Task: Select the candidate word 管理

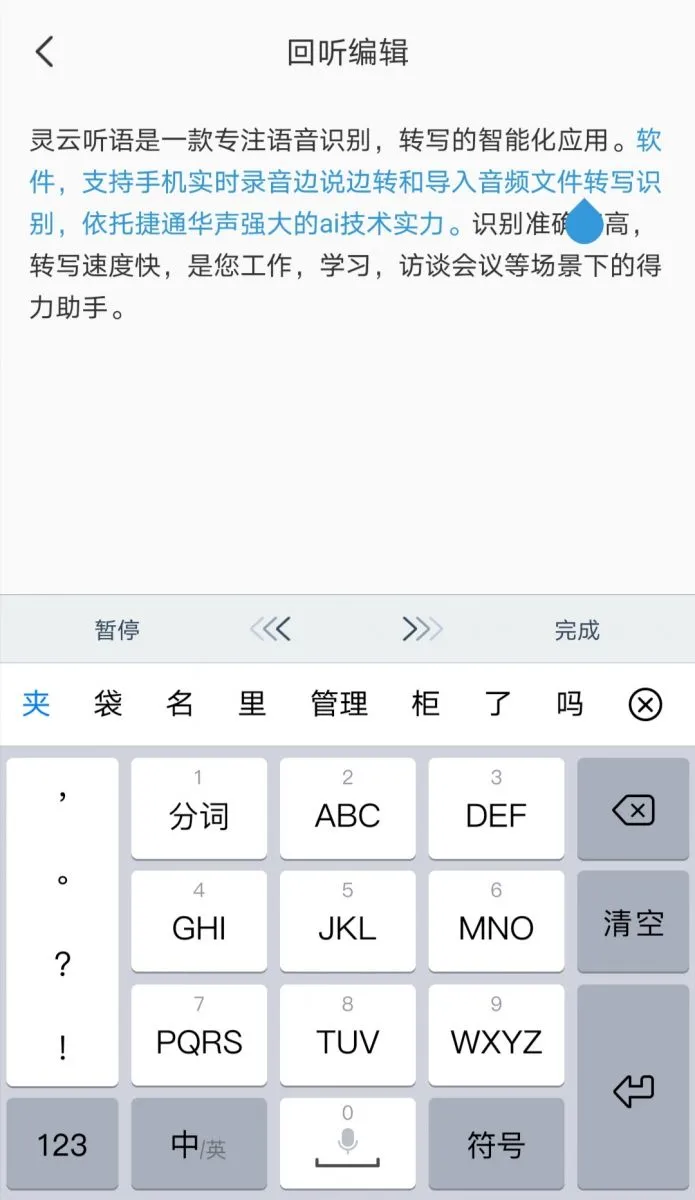Action: (339, 704)
